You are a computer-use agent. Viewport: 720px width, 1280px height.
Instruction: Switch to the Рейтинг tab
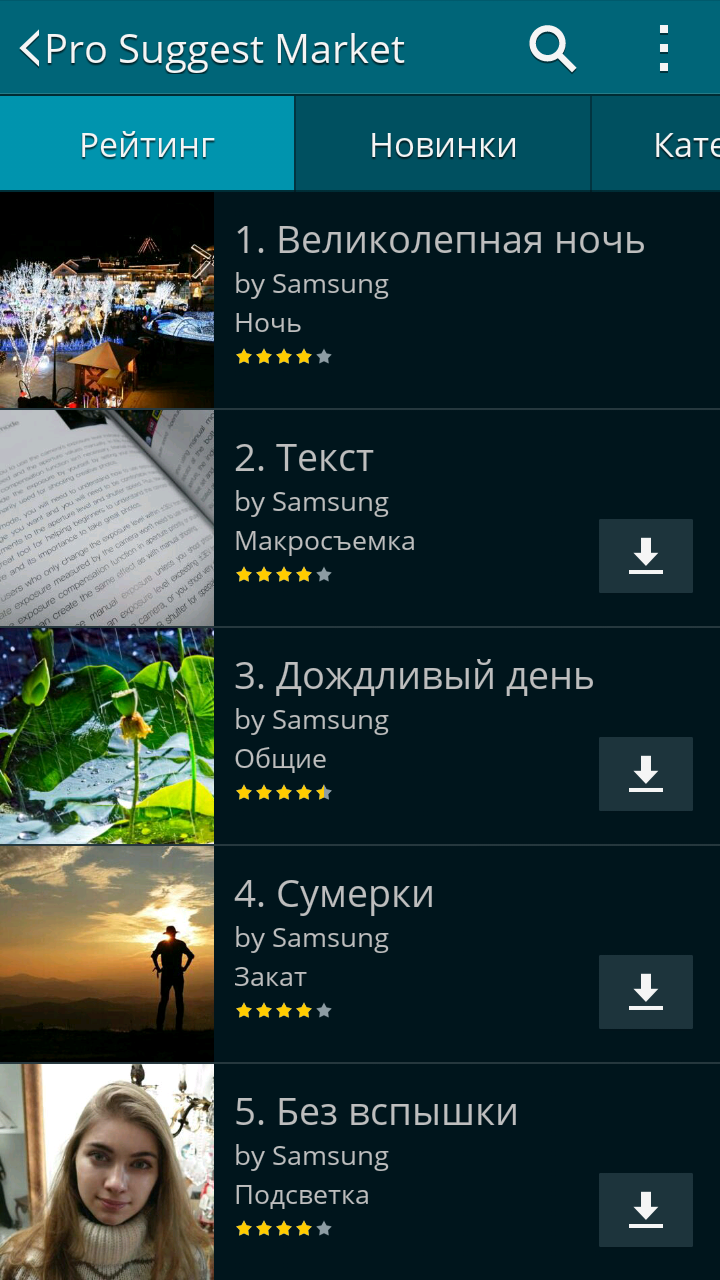coord(147,145)
